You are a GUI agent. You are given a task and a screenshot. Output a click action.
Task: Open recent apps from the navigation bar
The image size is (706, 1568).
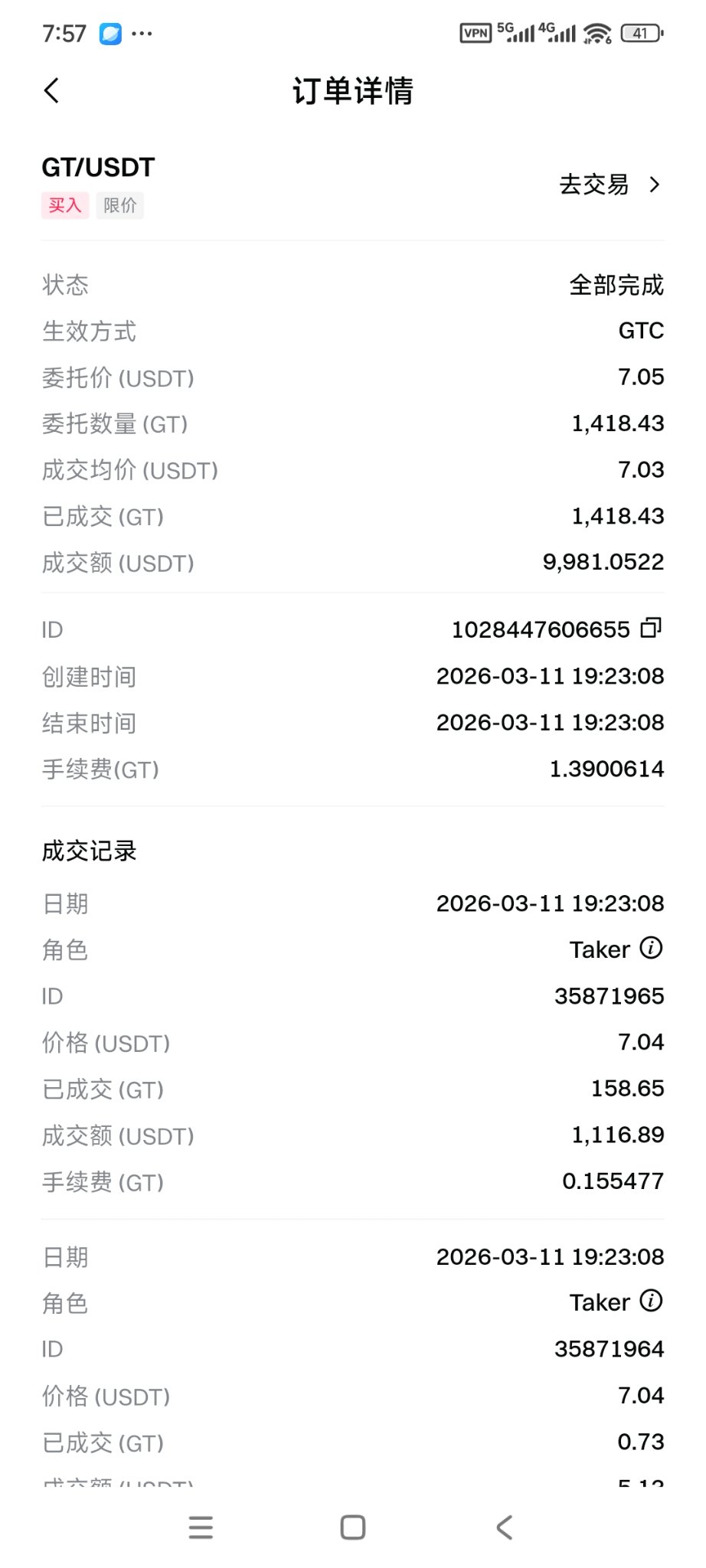(x=201, y=1527)
